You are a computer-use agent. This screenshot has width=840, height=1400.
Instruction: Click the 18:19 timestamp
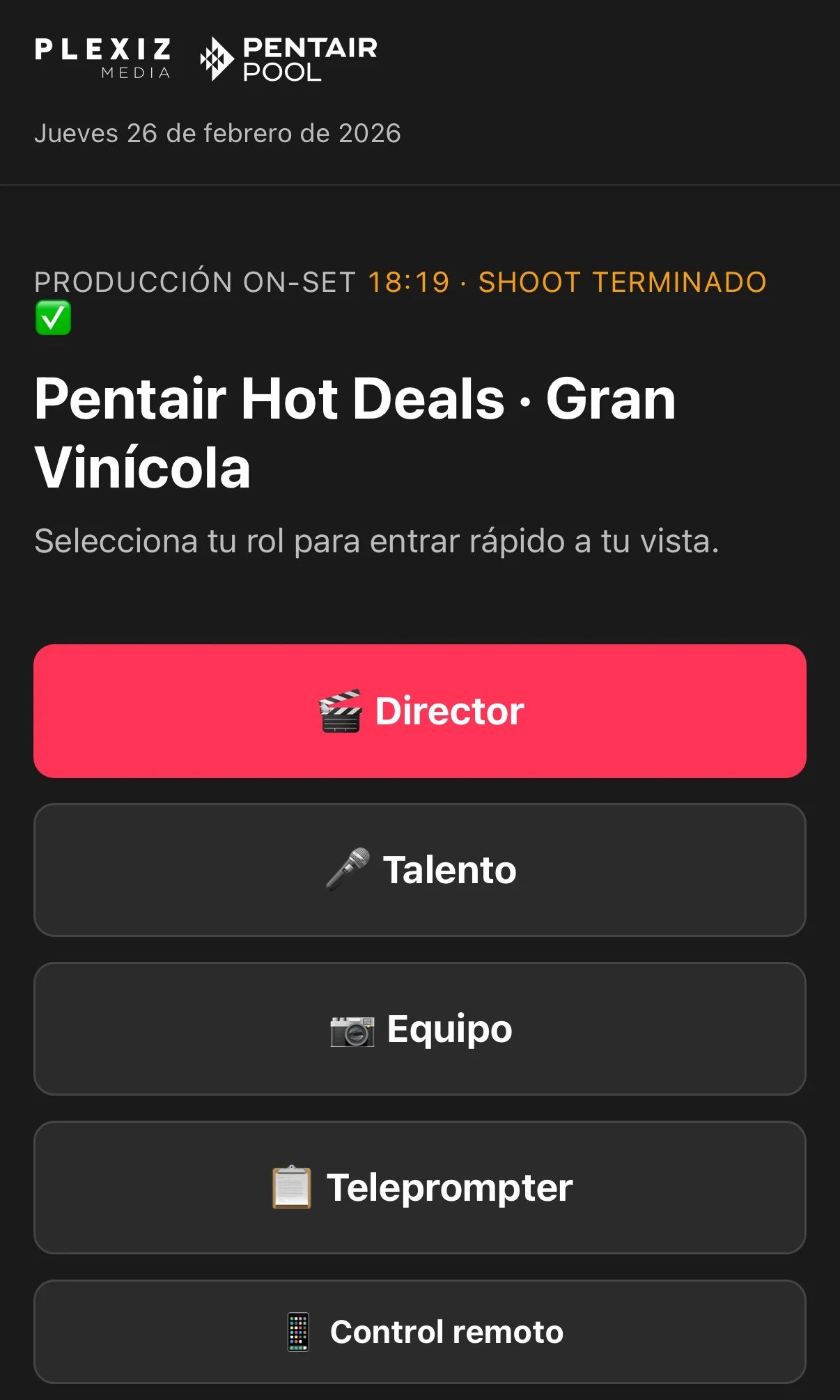click(x=405, y=282)
